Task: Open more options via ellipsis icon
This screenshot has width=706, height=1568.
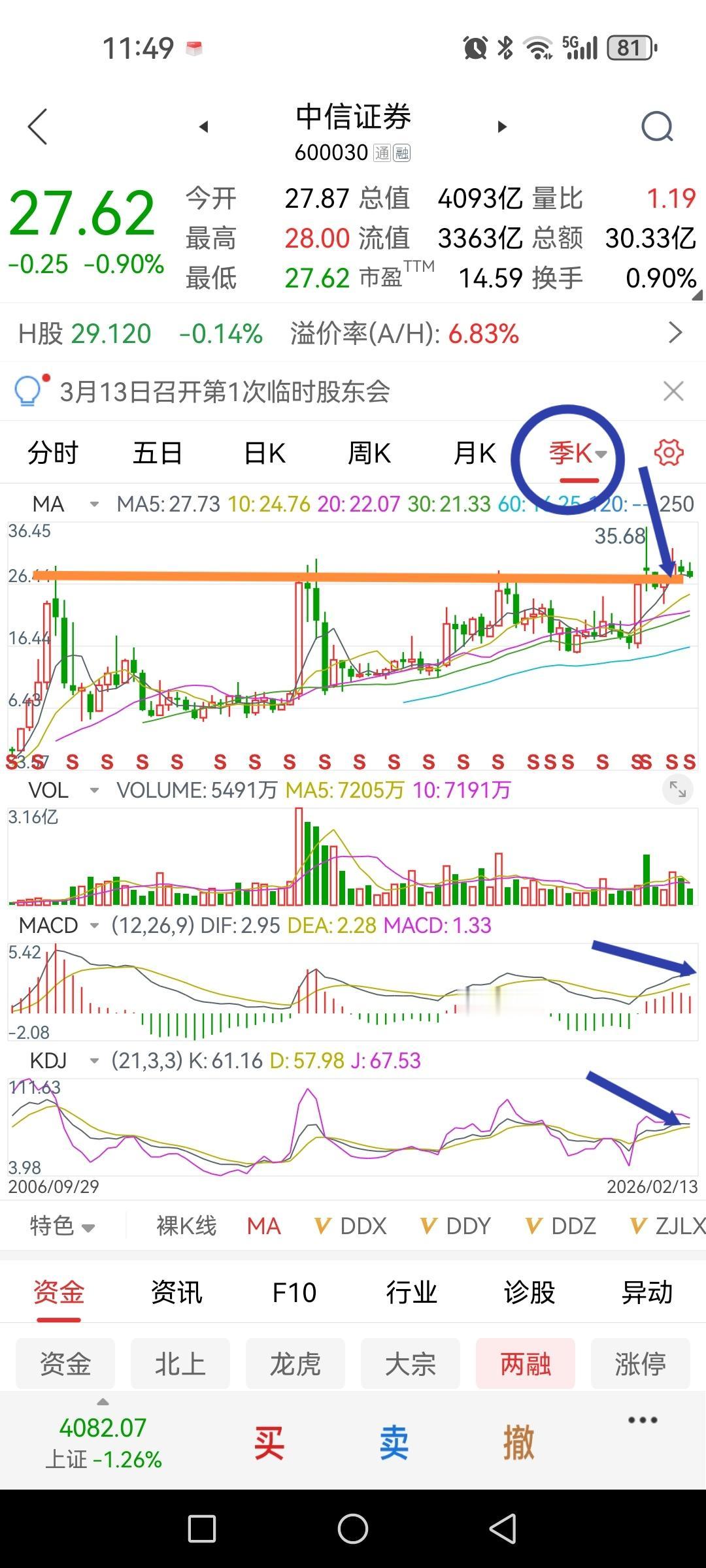Action: click(x=641, y=1419)
